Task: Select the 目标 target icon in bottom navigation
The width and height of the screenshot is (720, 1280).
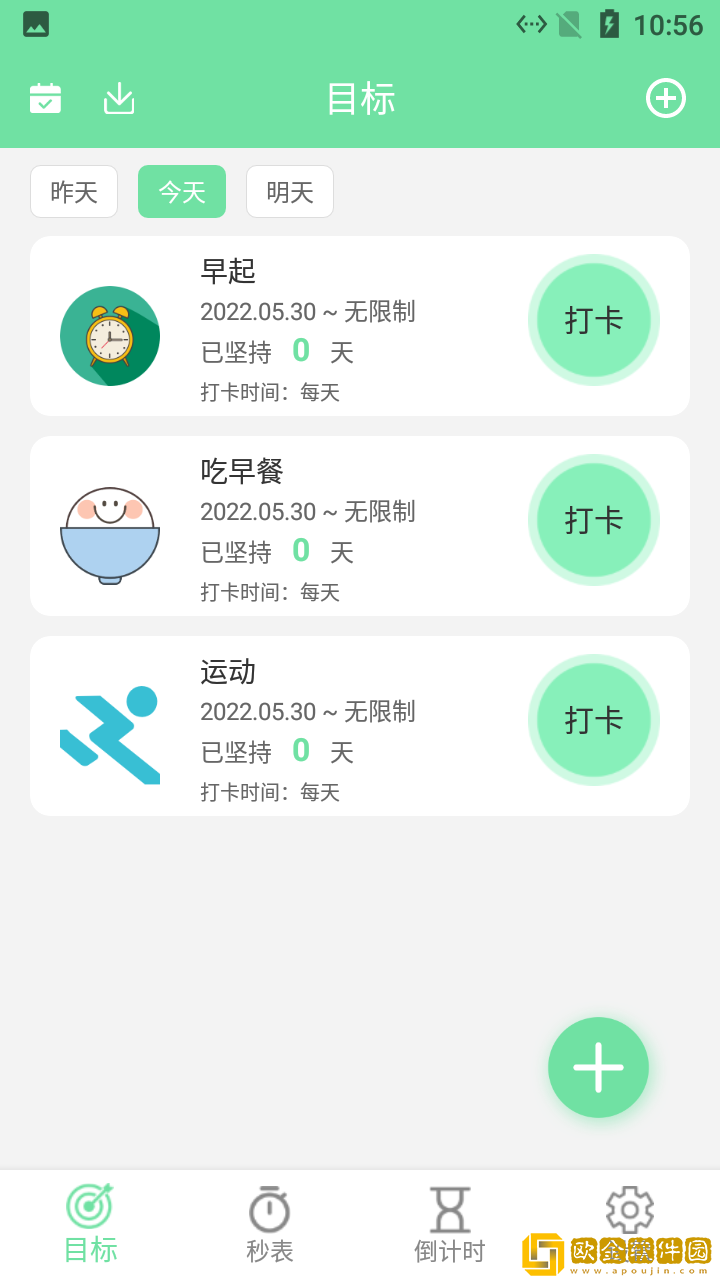Action: click(x=89, y=1207)
